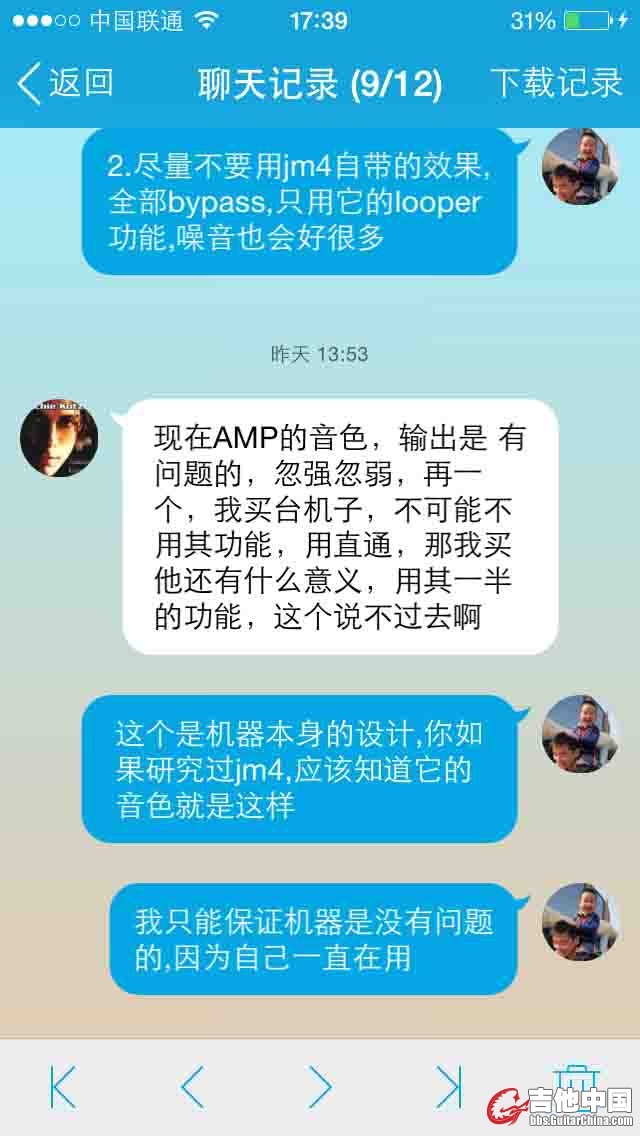This screenshot has height=1136, width=640.
Task: Jump to the first page of records
Action: pos(63,1086)
